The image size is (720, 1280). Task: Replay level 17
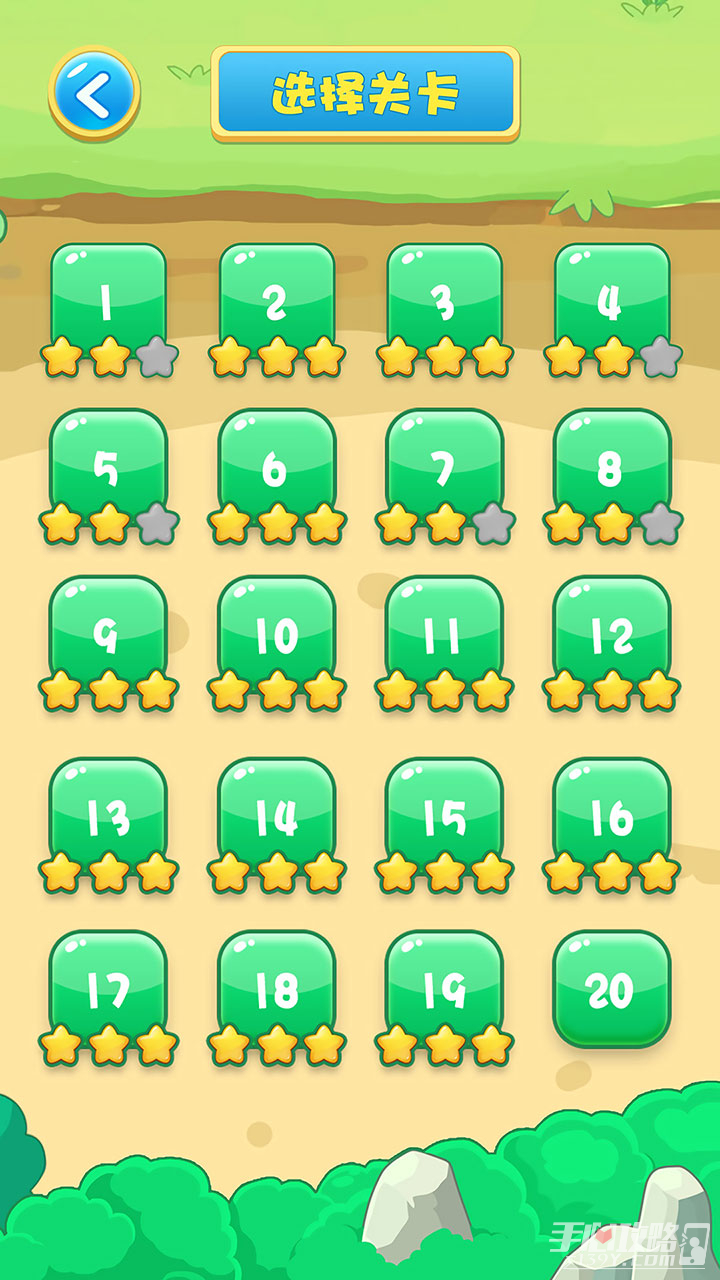108,988
